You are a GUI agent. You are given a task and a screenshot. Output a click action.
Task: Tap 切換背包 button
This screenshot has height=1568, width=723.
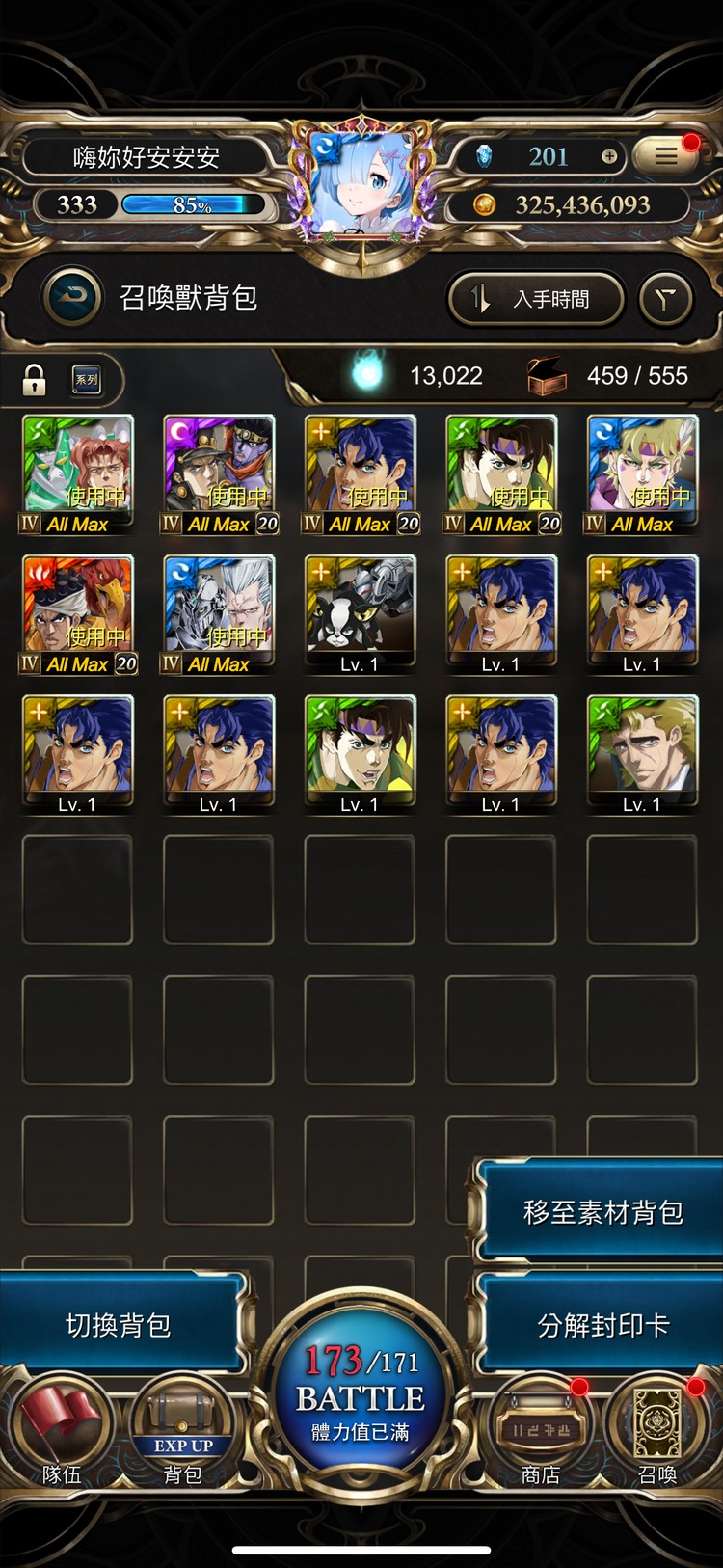click(119, 1326)
